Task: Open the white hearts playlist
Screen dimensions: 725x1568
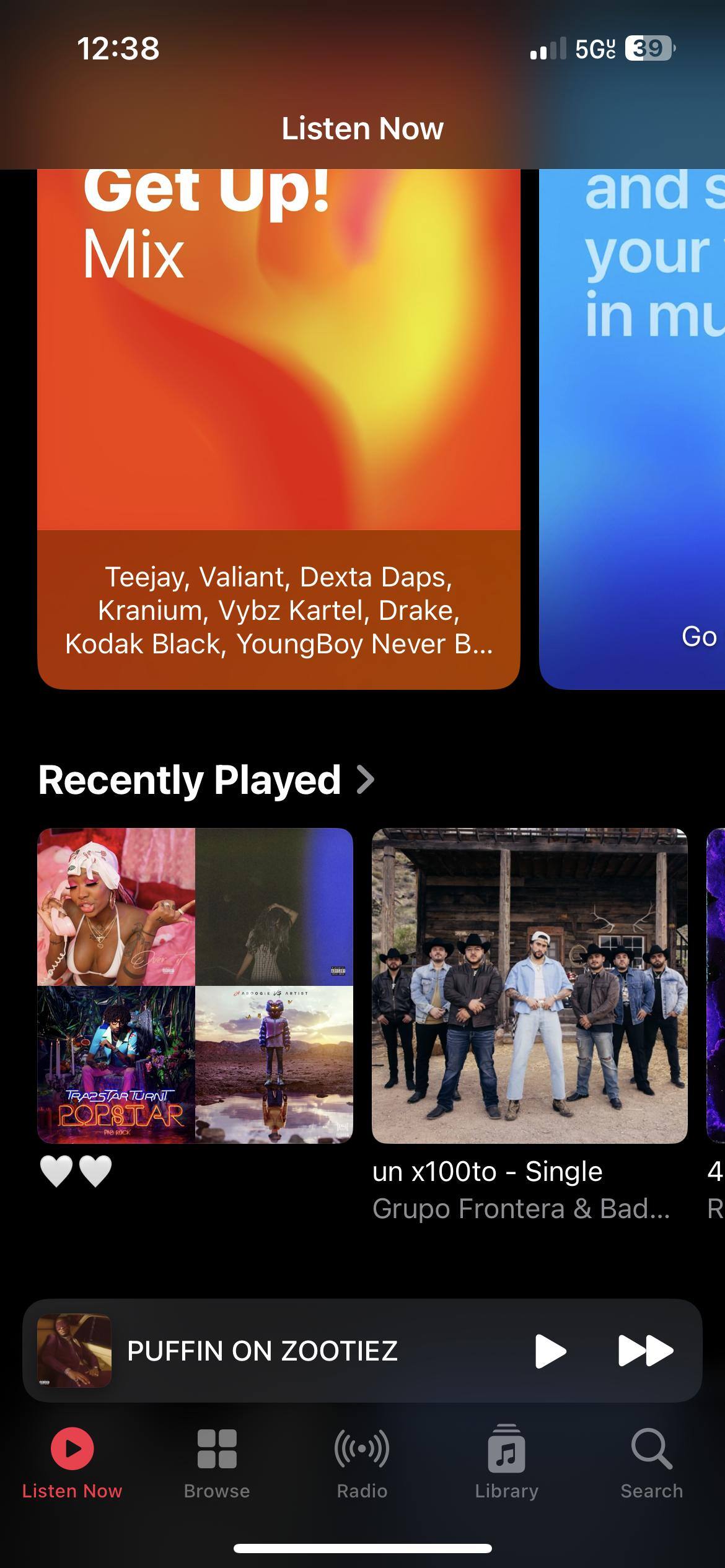Action: click(195, 985)
